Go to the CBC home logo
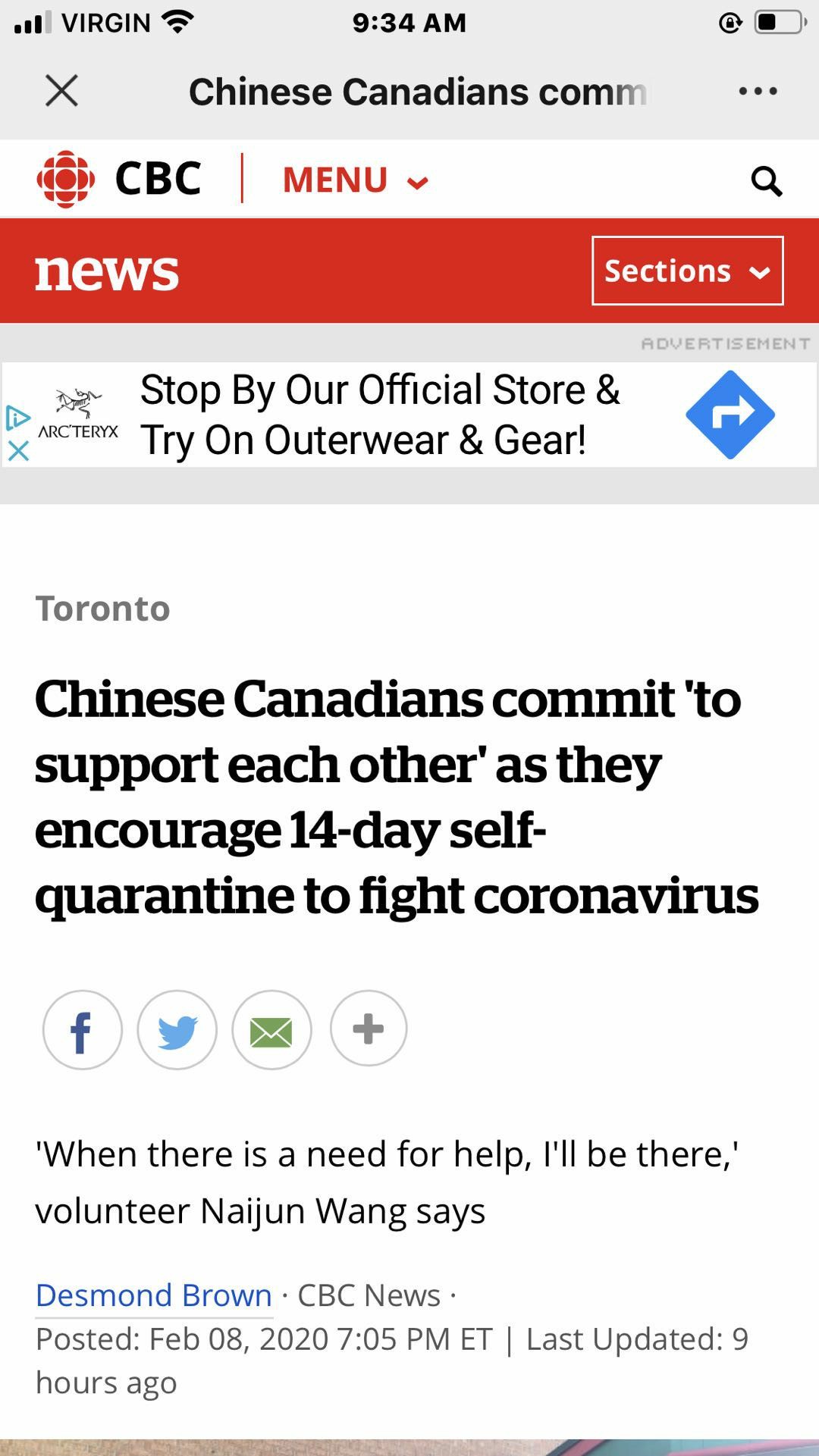Viewport: 819px width, 1456px height. click(x=119, y=179)
